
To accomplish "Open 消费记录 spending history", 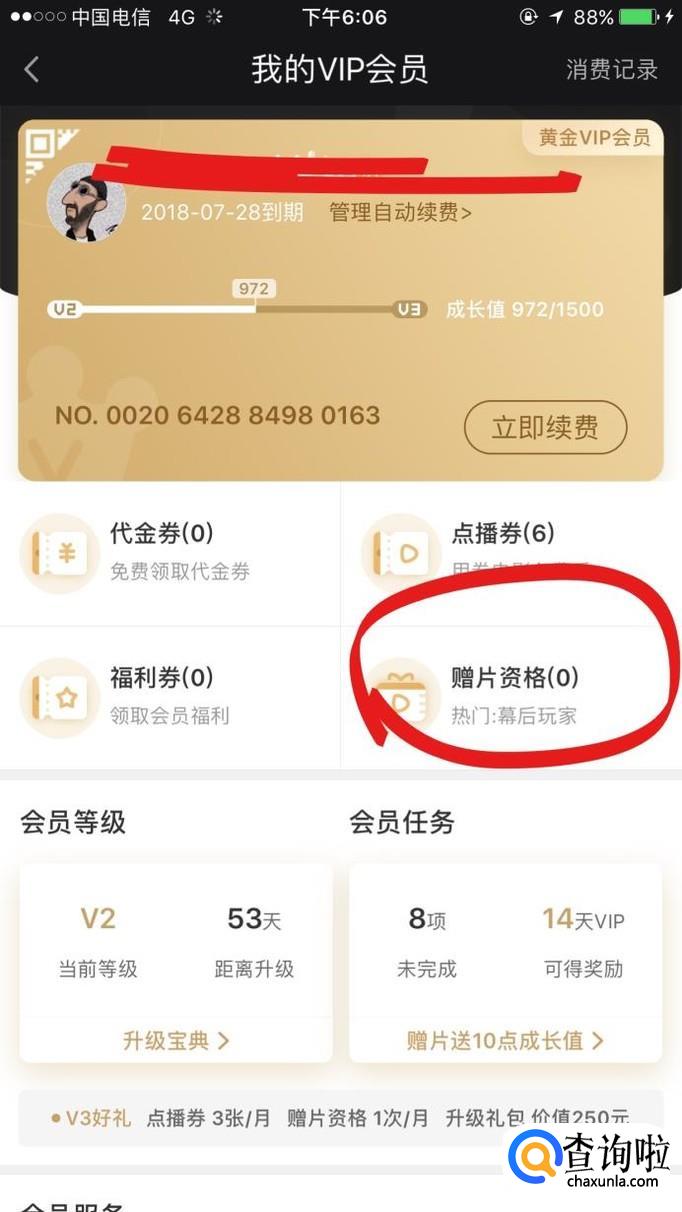I will click(612, 69).
